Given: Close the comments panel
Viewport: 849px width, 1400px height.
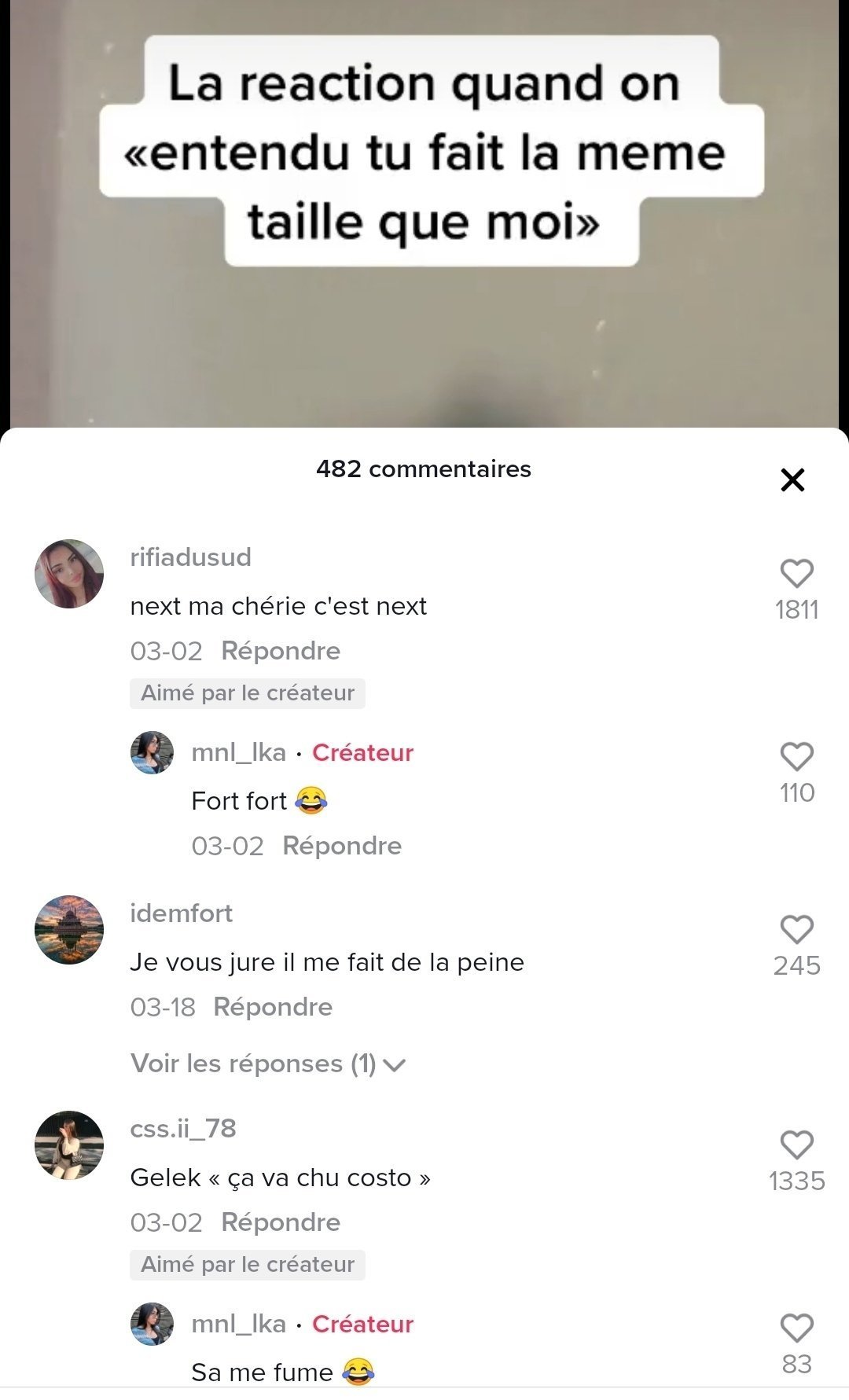Looking at the screenshot, I should point(792,480).
